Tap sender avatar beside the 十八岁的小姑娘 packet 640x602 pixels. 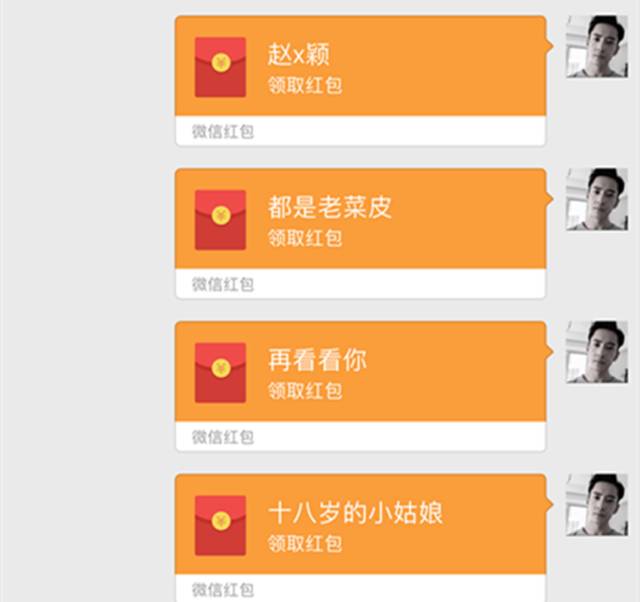point(596,505)
